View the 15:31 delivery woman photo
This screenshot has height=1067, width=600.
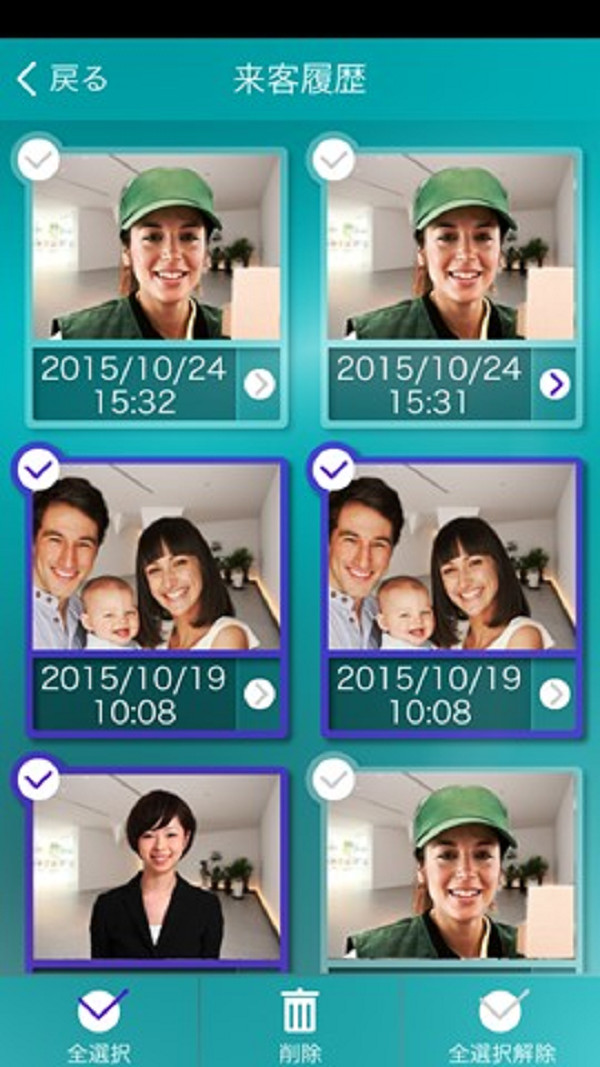(452, 246)
